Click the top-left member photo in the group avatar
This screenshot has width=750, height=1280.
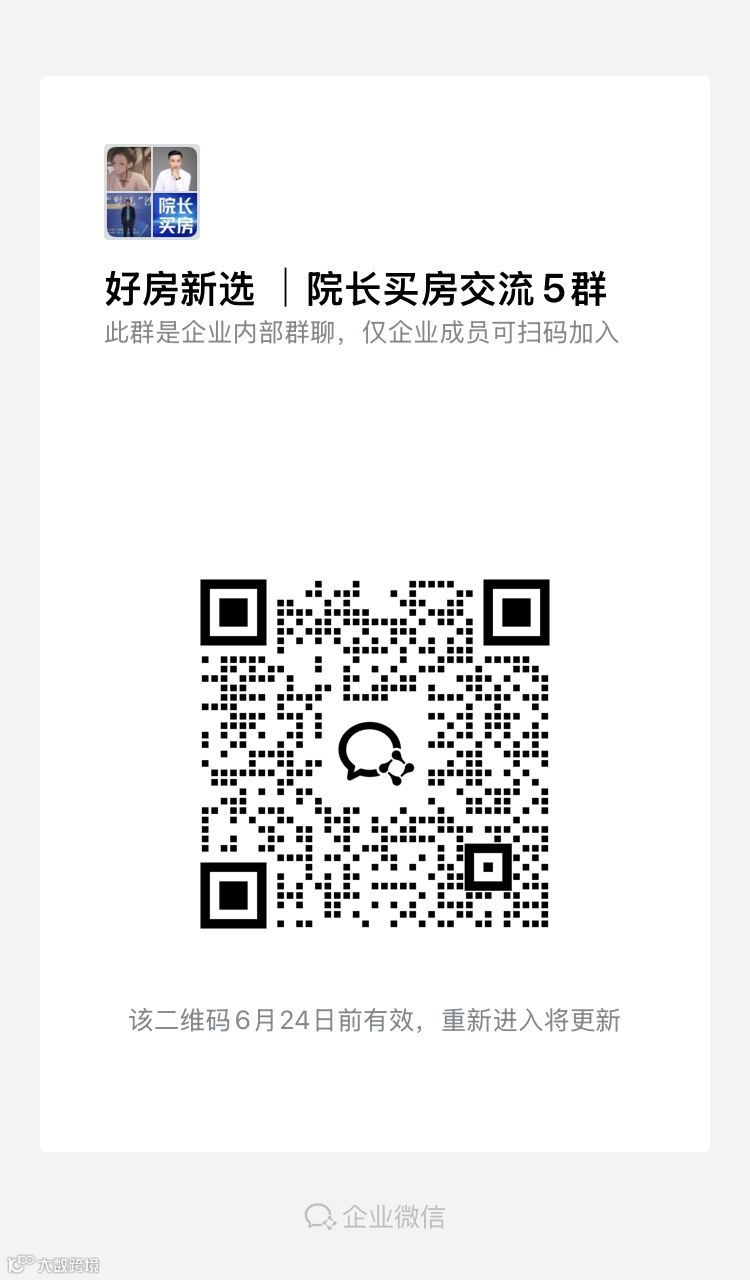127,168
